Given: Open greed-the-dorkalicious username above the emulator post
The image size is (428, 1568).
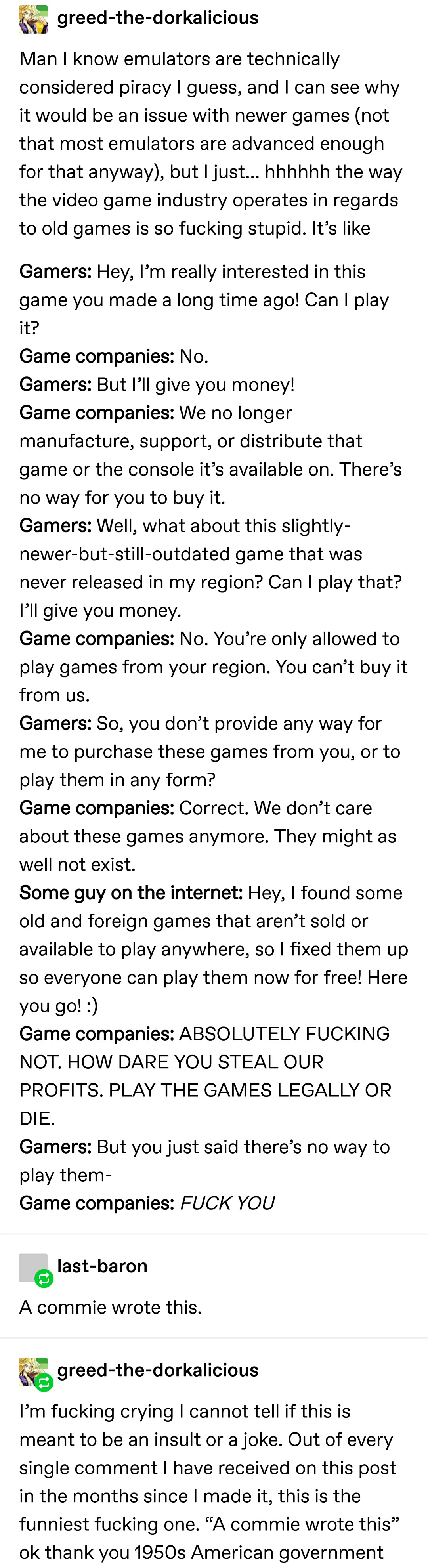Looking at the screenshot, I should coord(158,18).
